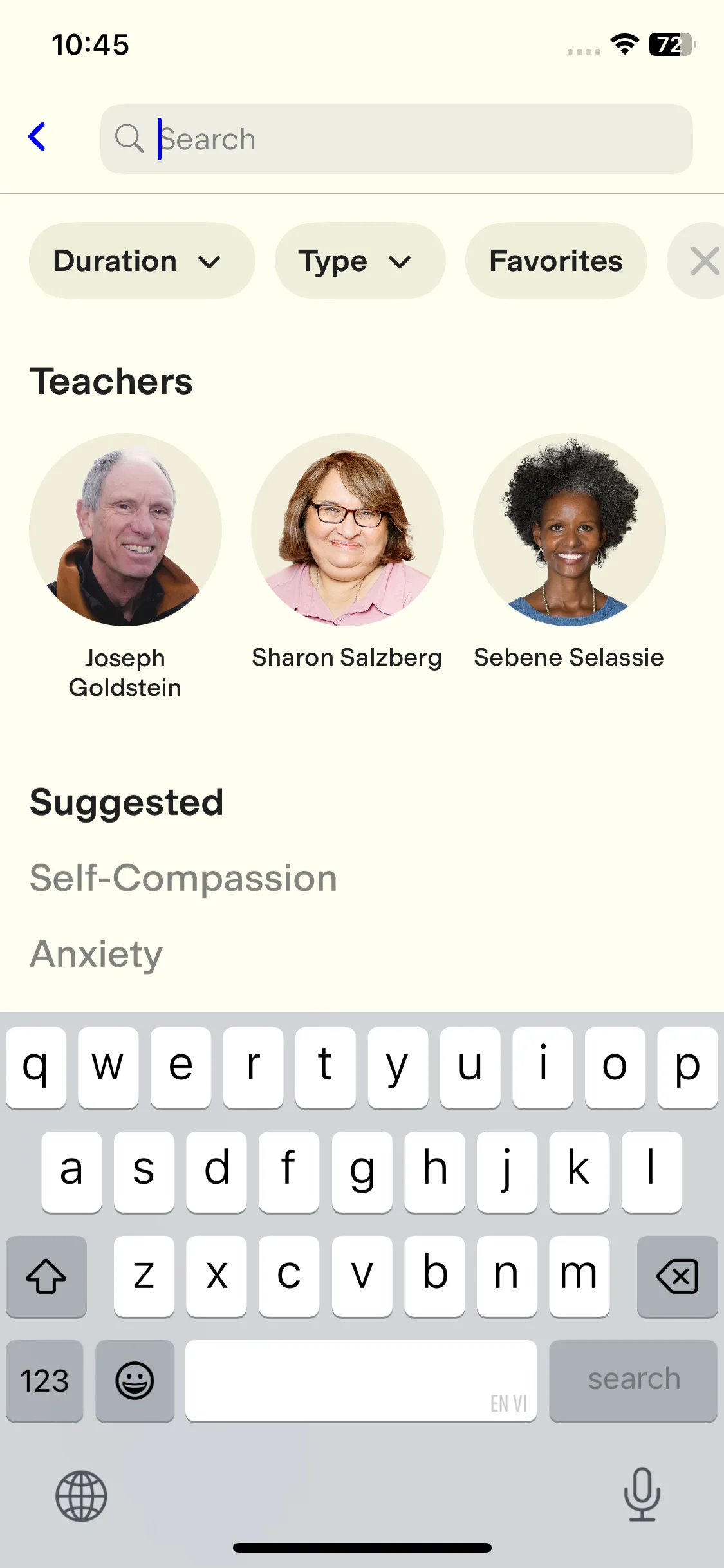This screenshot has height=1568, width=724.
Task: Start dictation with the microphone
Action: 642,1495
